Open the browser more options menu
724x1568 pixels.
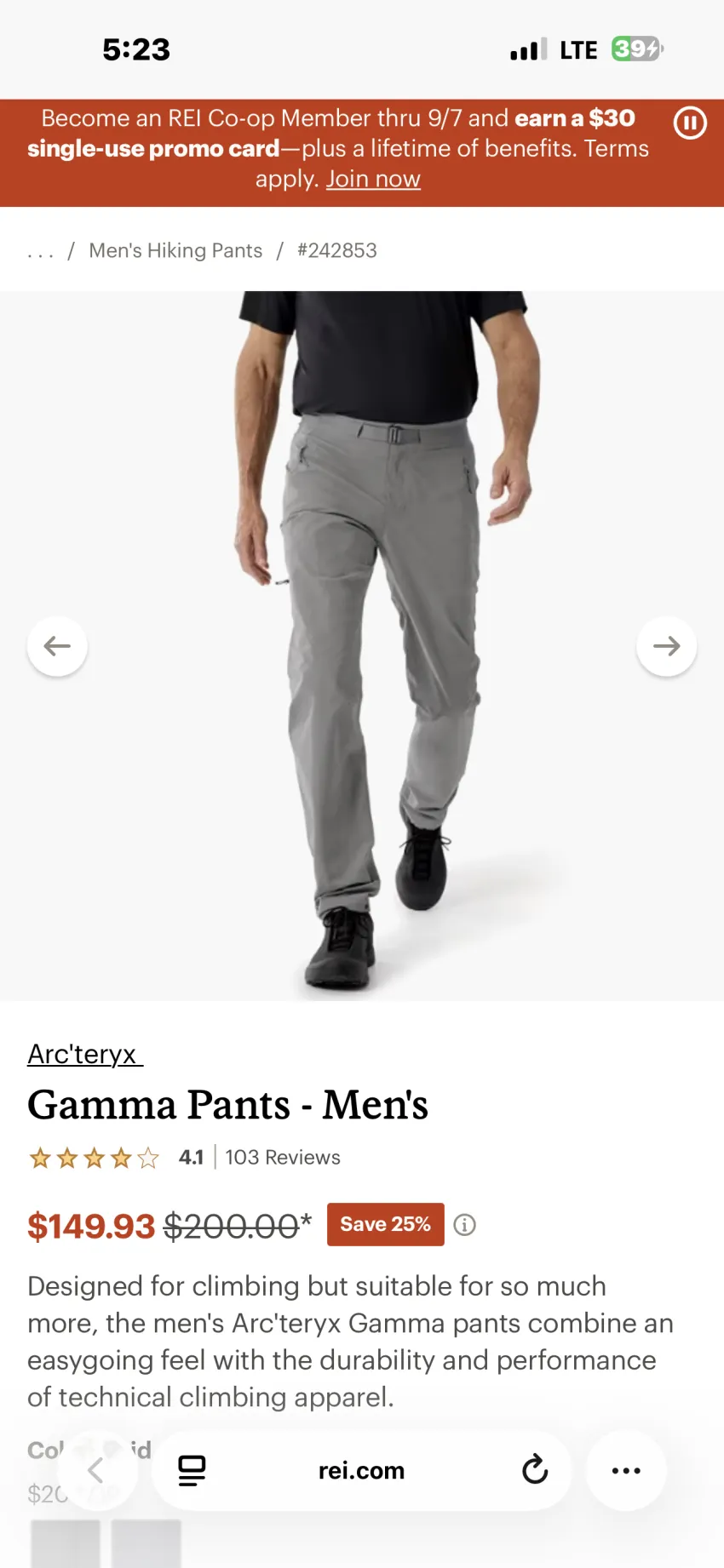[626, 1470]
